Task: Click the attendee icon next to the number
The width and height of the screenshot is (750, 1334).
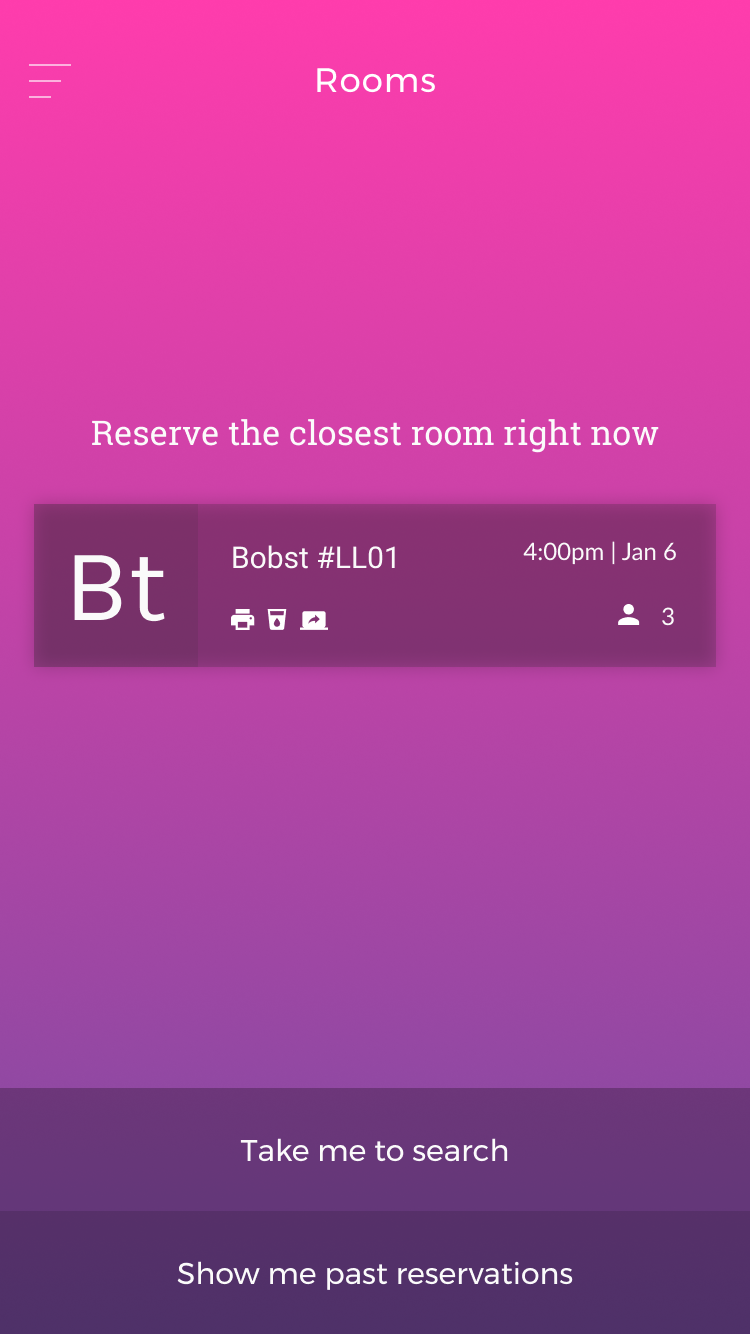Action: point(628,616)
